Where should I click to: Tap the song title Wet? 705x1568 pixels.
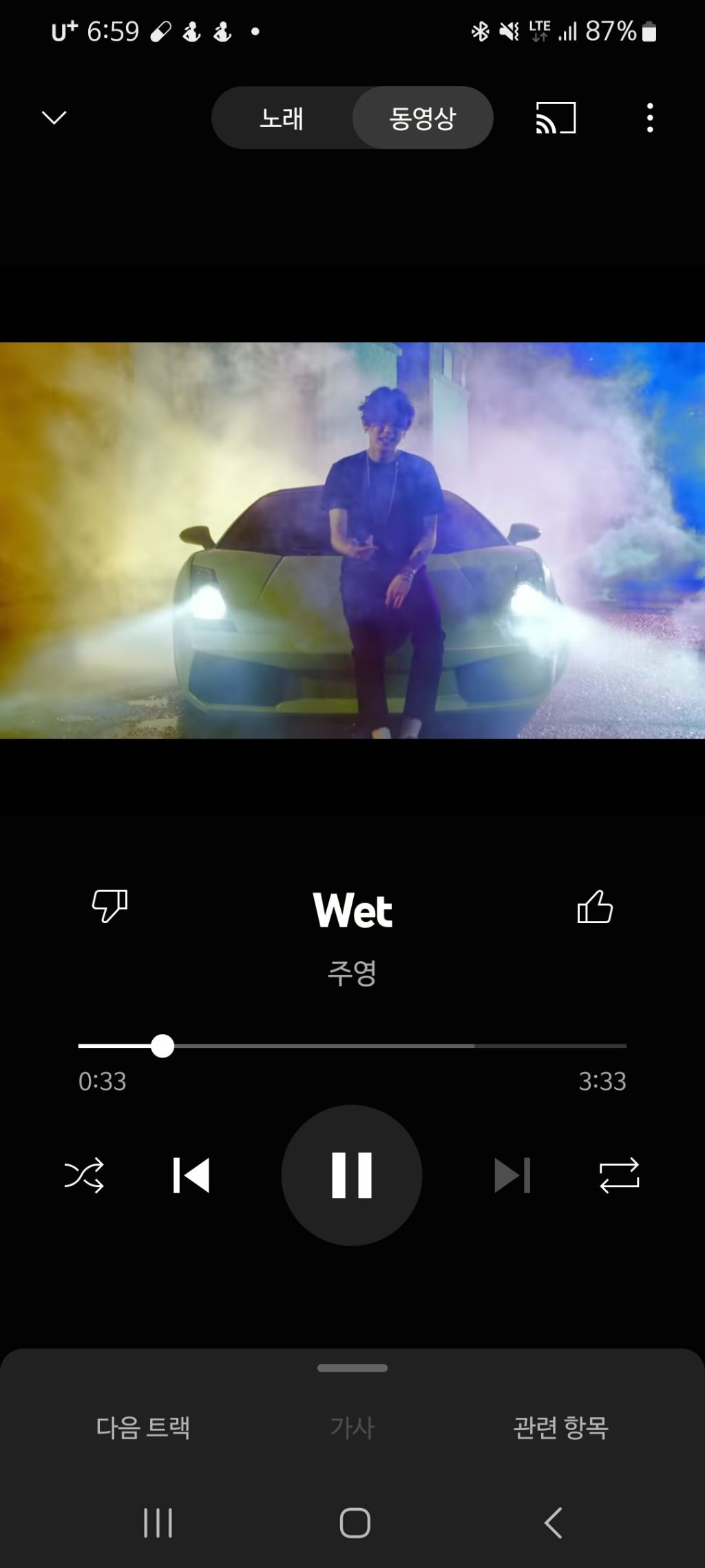(x=352, y=909)
